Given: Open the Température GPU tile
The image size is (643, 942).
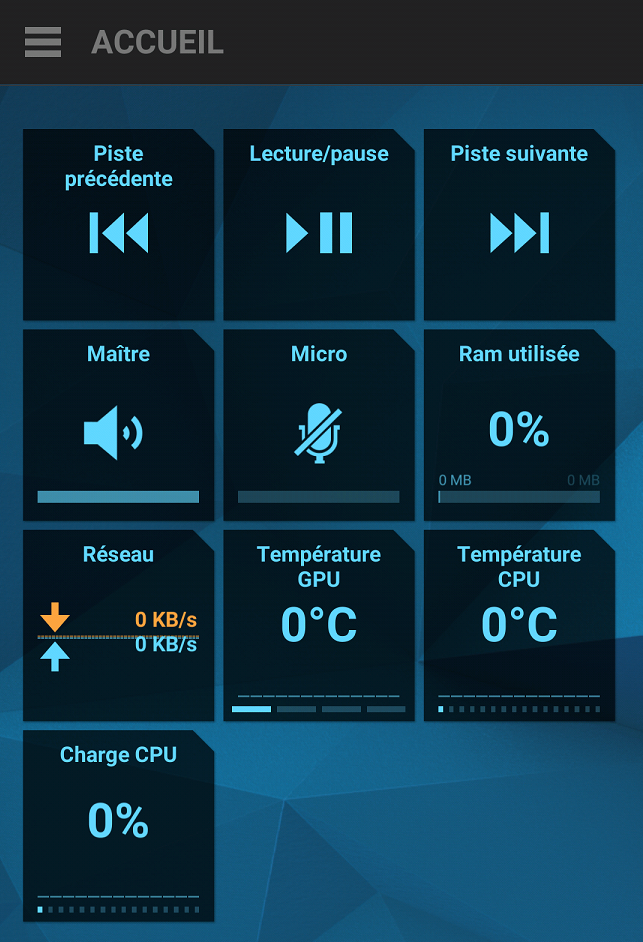Looking at the screenshot, I should (x=319, y=625).
